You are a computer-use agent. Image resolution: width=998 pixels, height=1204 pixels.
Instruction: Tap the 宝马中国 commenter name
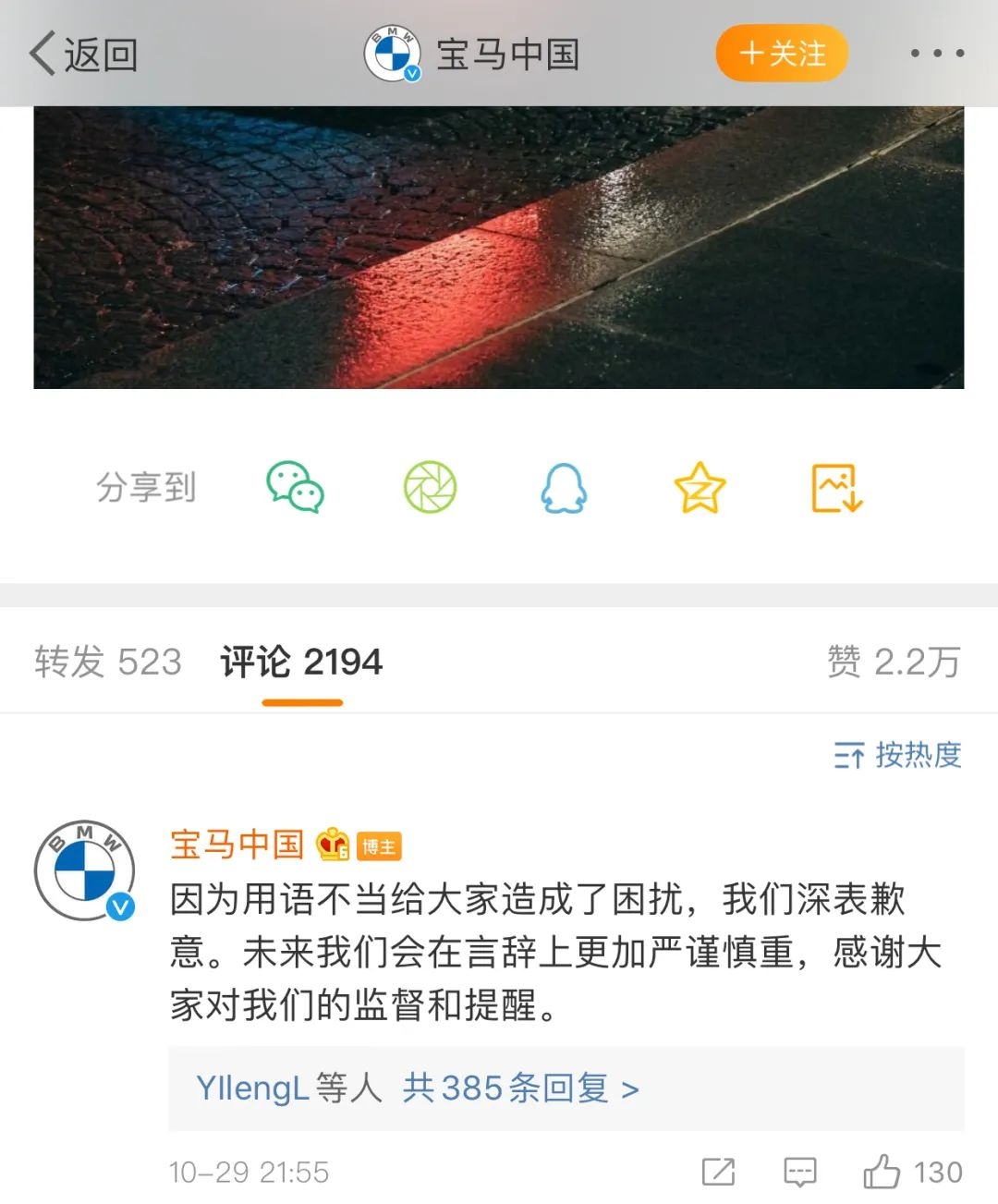(237, 844)
